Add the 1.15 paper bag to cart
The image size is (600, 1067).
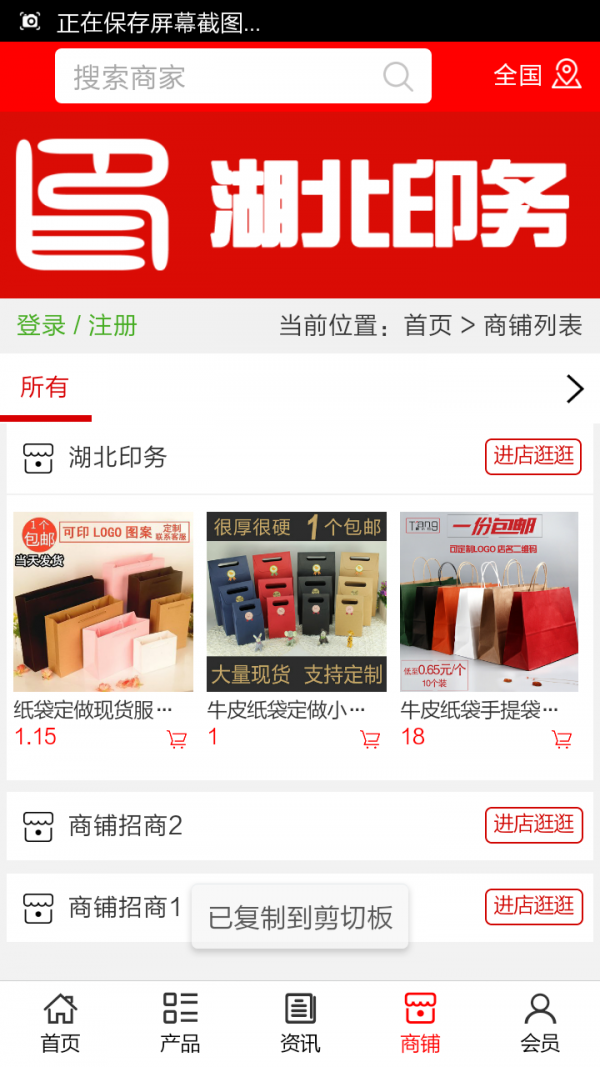click(x=177, y=740)
